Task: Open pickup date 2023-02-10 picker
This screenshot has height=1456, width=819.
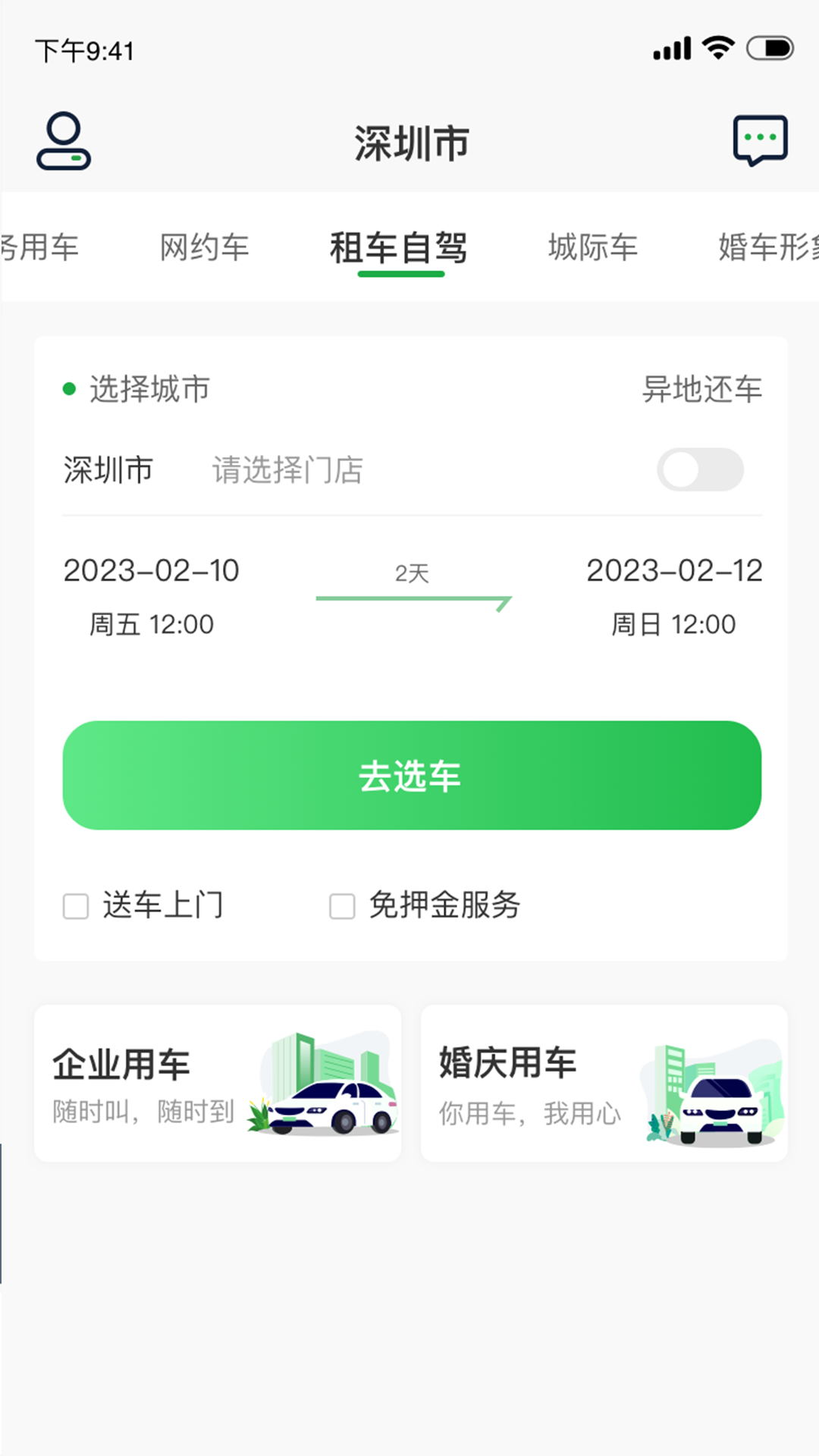Action: [150, 571]
